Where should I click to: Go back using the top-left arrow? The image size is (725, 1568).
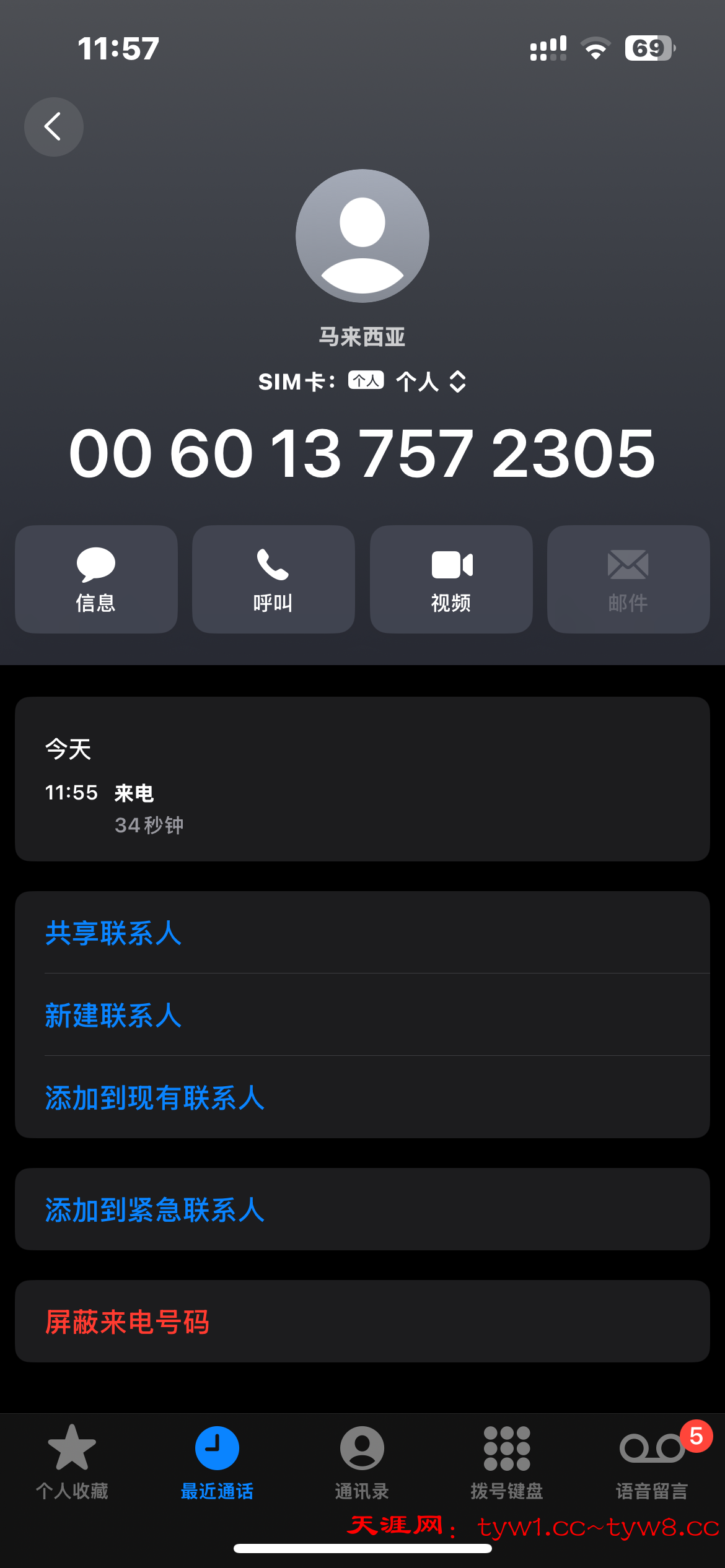[54, 127]
